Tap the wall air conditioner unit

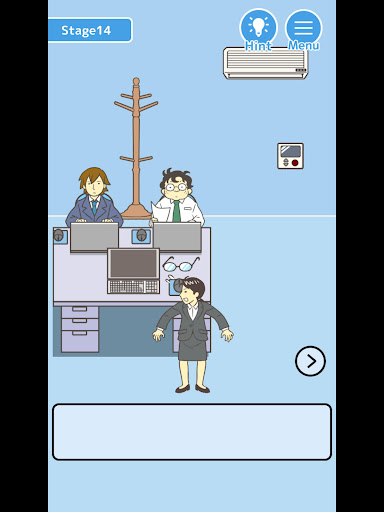(266, 63)
